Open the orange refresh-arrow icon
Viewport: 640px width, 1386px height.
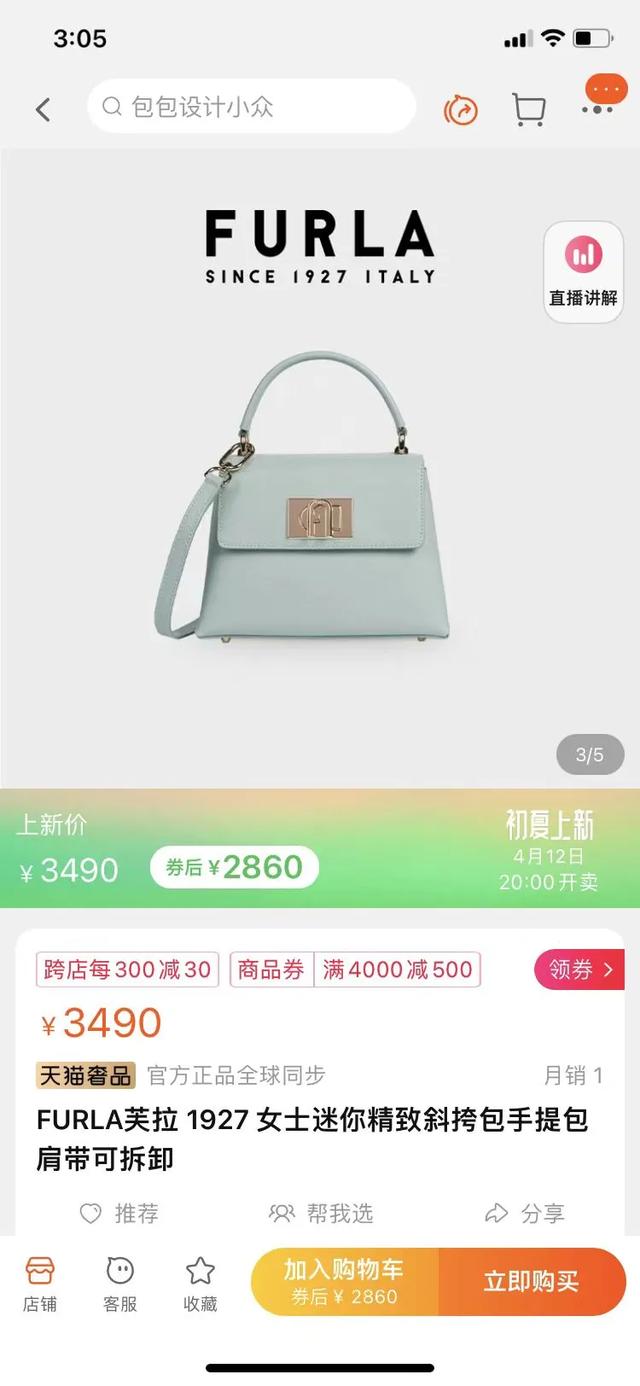(x=461, y=109)
